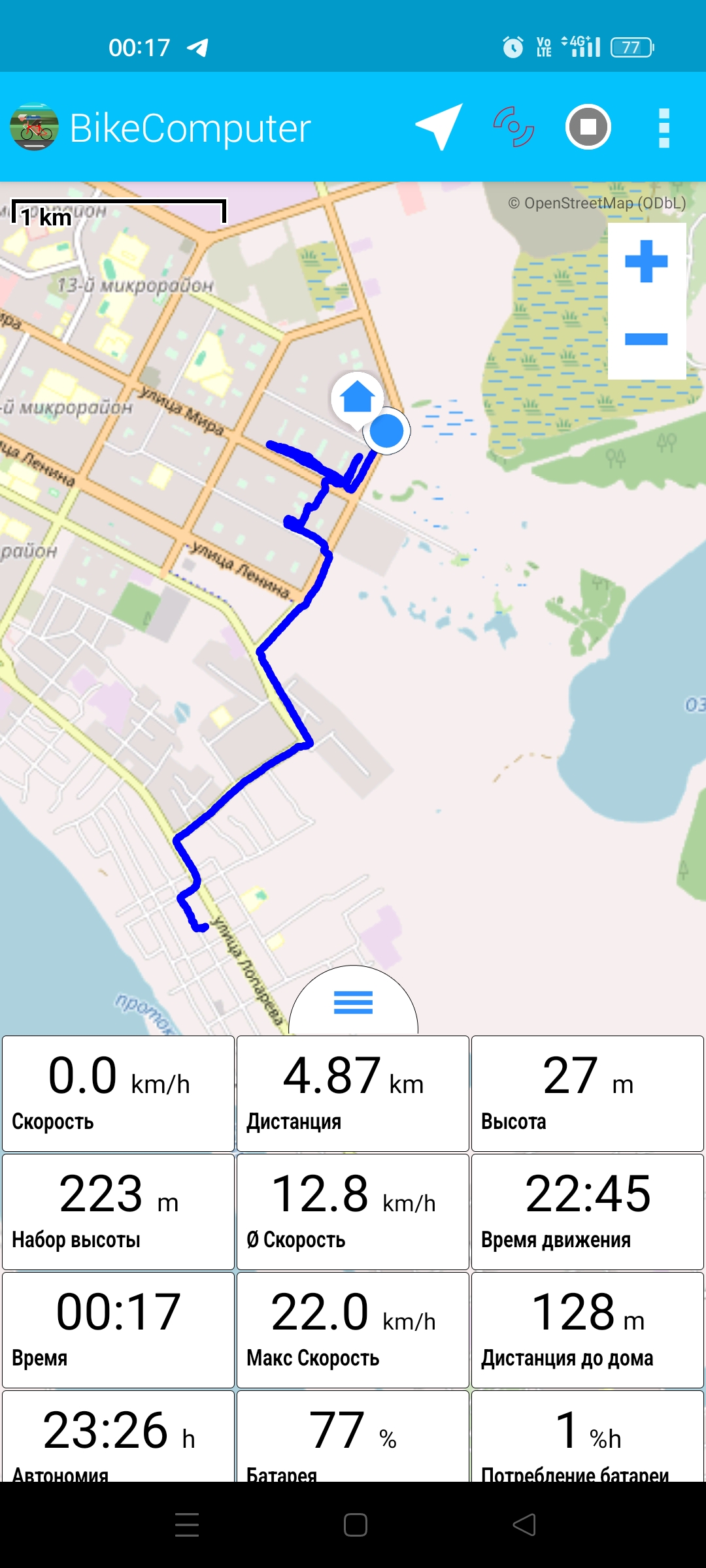Open the three-dot overflow menu
Viewport: 706px width, 1568px height.
(x=664, y=128)
